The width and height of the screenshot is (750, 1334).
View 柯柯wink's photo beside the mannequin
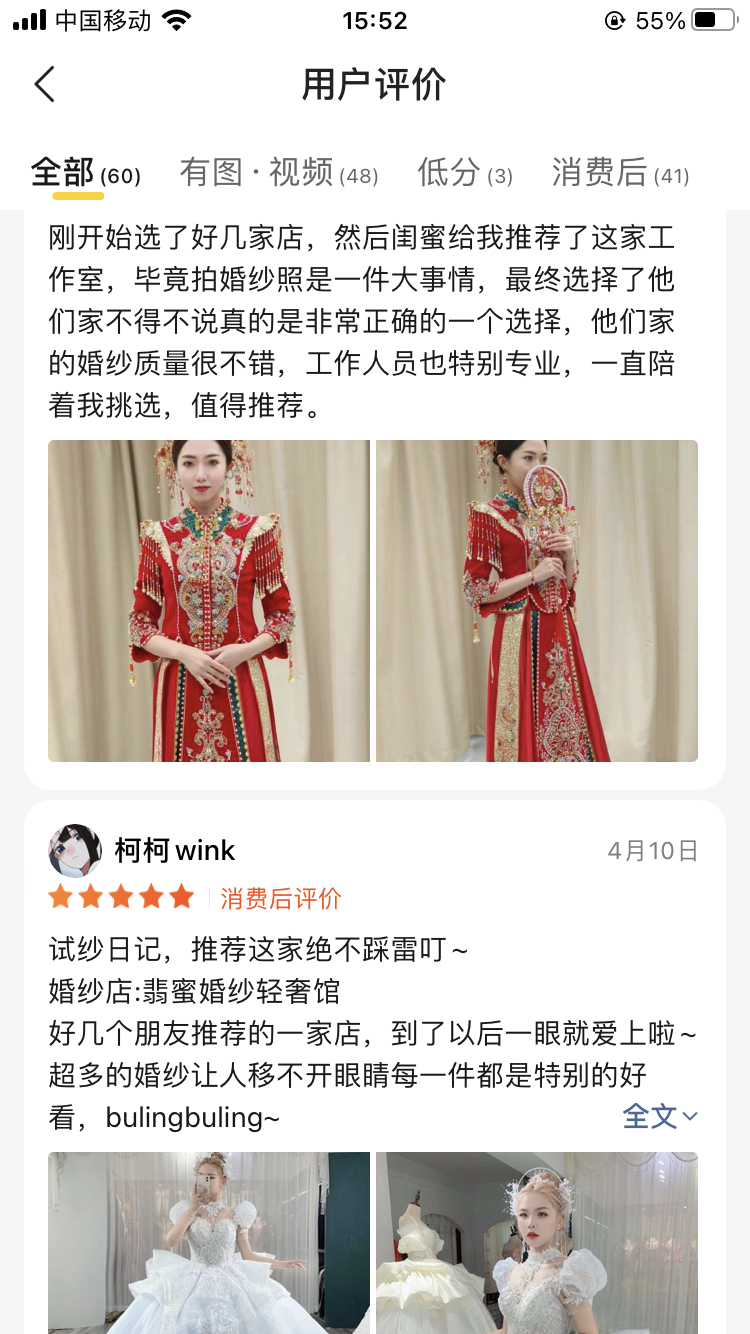pyautogui.click(x=537, y=1242)
